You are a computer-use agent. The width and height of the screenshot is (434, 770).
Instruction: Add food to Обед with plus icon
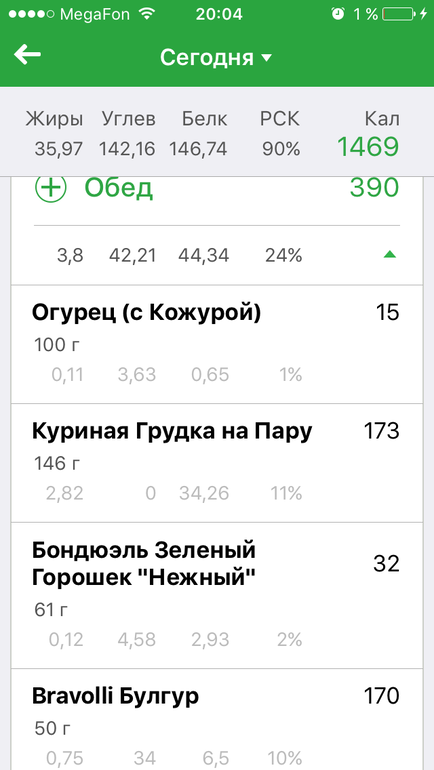(x=50, y=188)
